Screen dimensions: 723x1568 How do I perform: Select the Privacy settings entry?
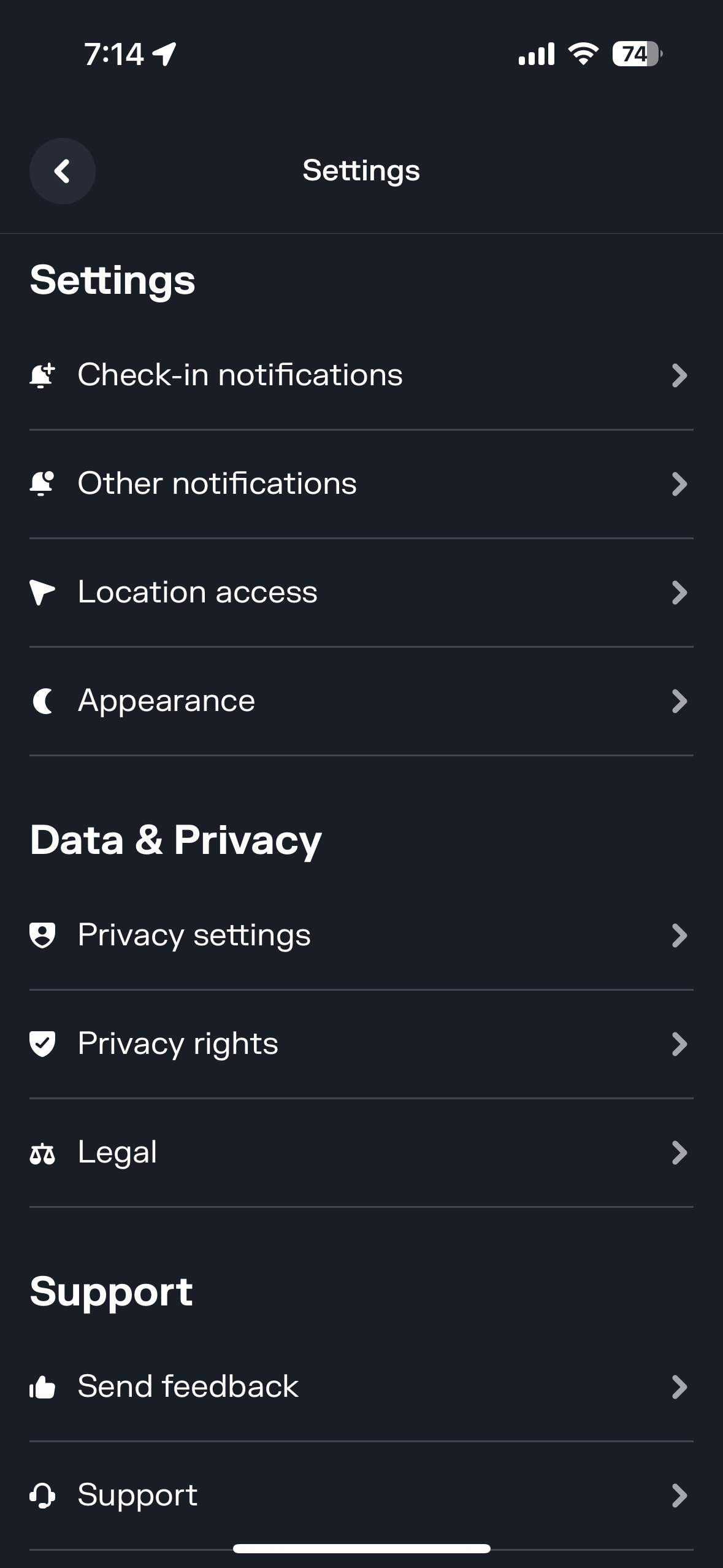click(x=362, y=934)
